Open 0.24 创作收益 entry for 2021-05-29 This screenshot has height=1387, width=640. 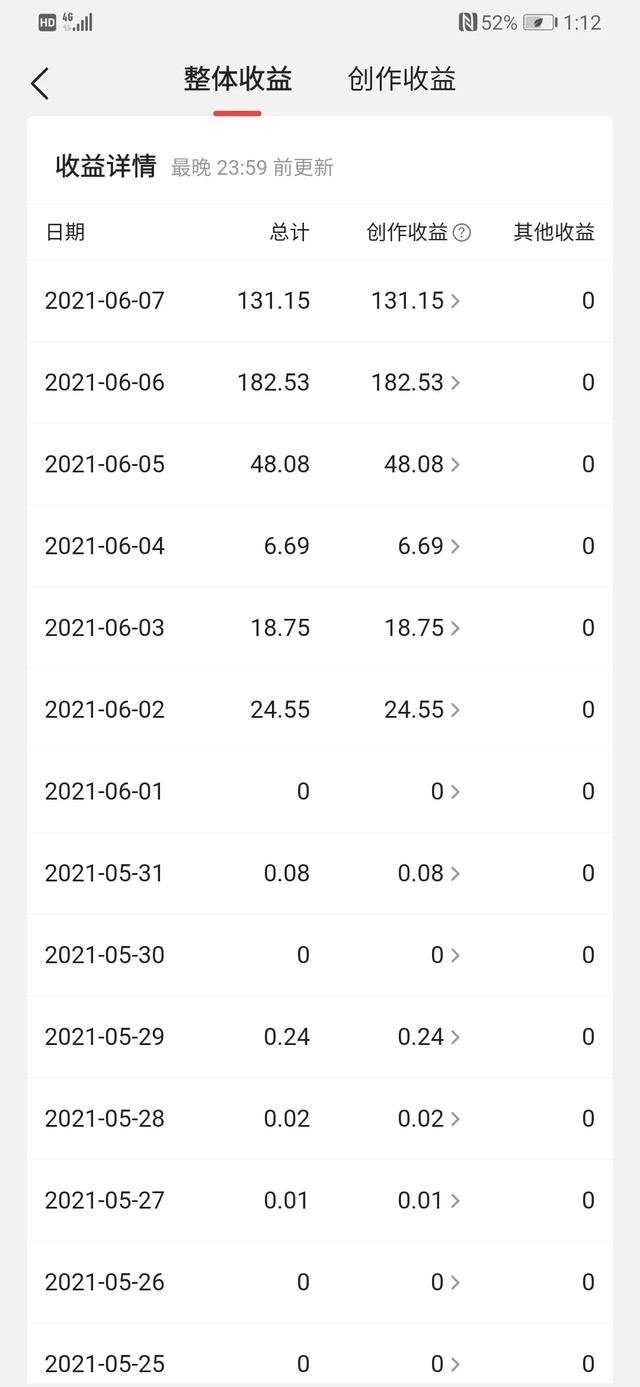click(429, 1037)
